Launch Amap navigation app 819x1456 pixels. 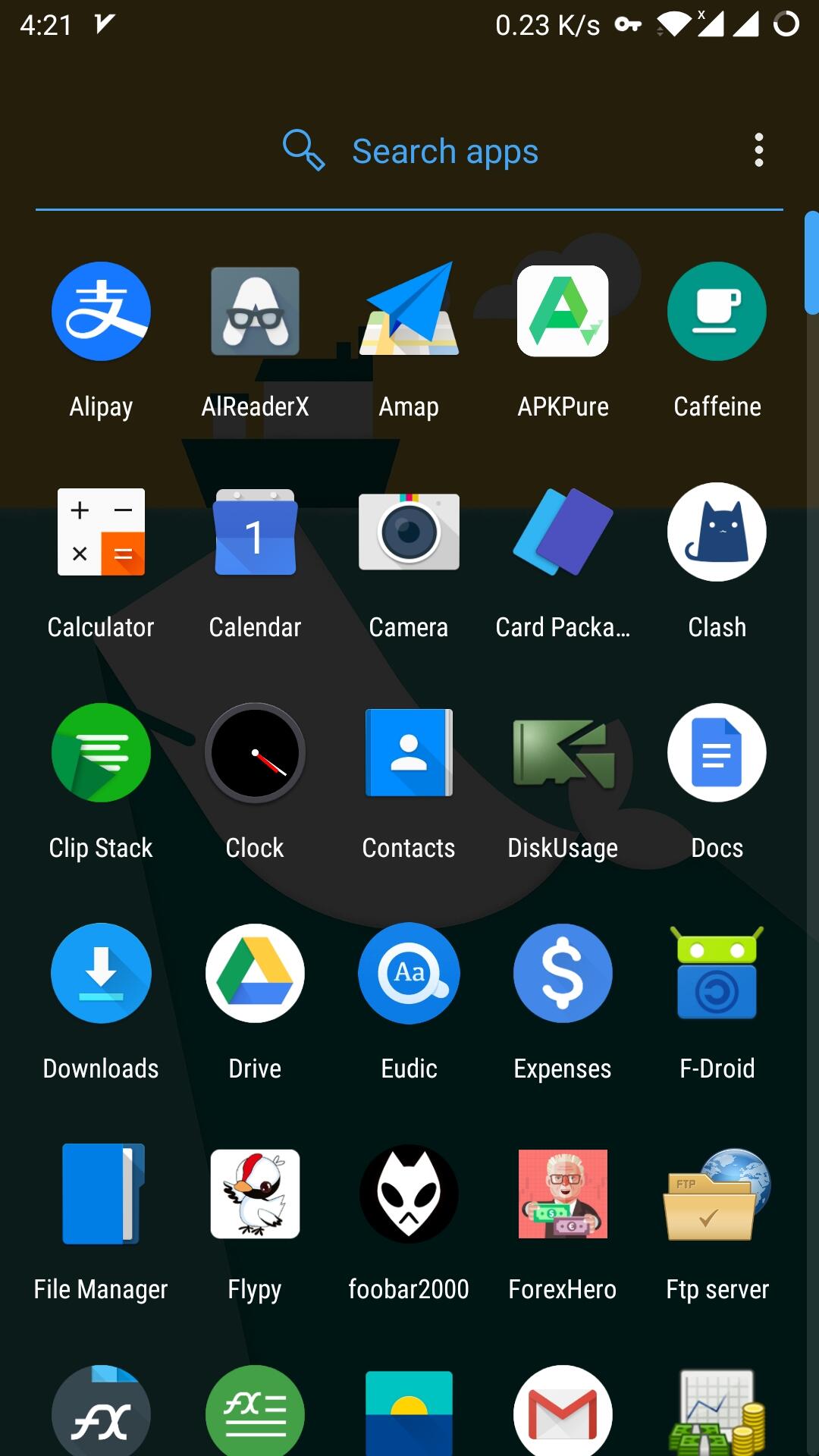pos(409,312)
